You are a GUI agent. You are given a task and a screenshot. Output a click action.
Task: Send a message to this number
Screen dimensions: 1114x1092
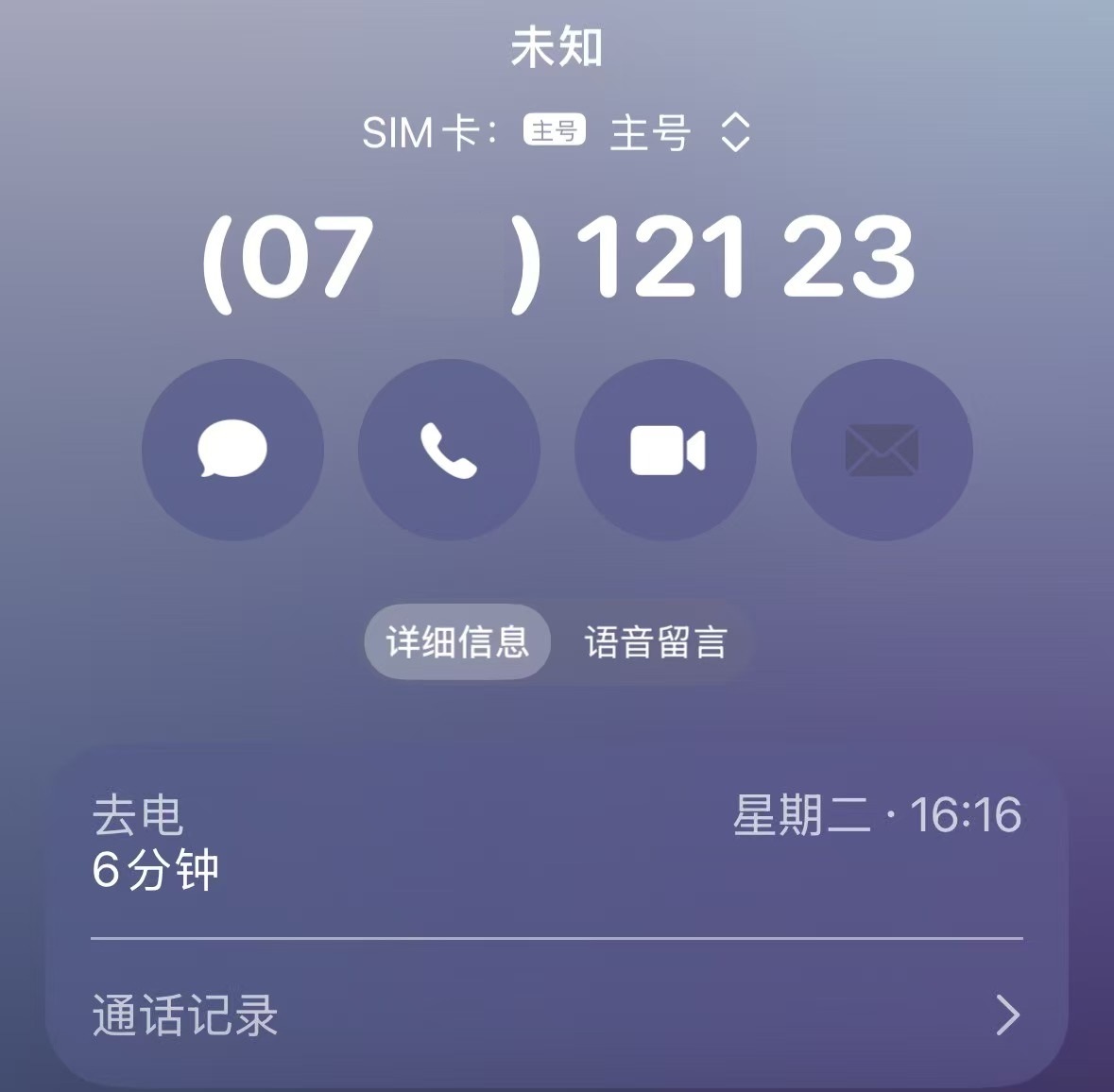232,450
